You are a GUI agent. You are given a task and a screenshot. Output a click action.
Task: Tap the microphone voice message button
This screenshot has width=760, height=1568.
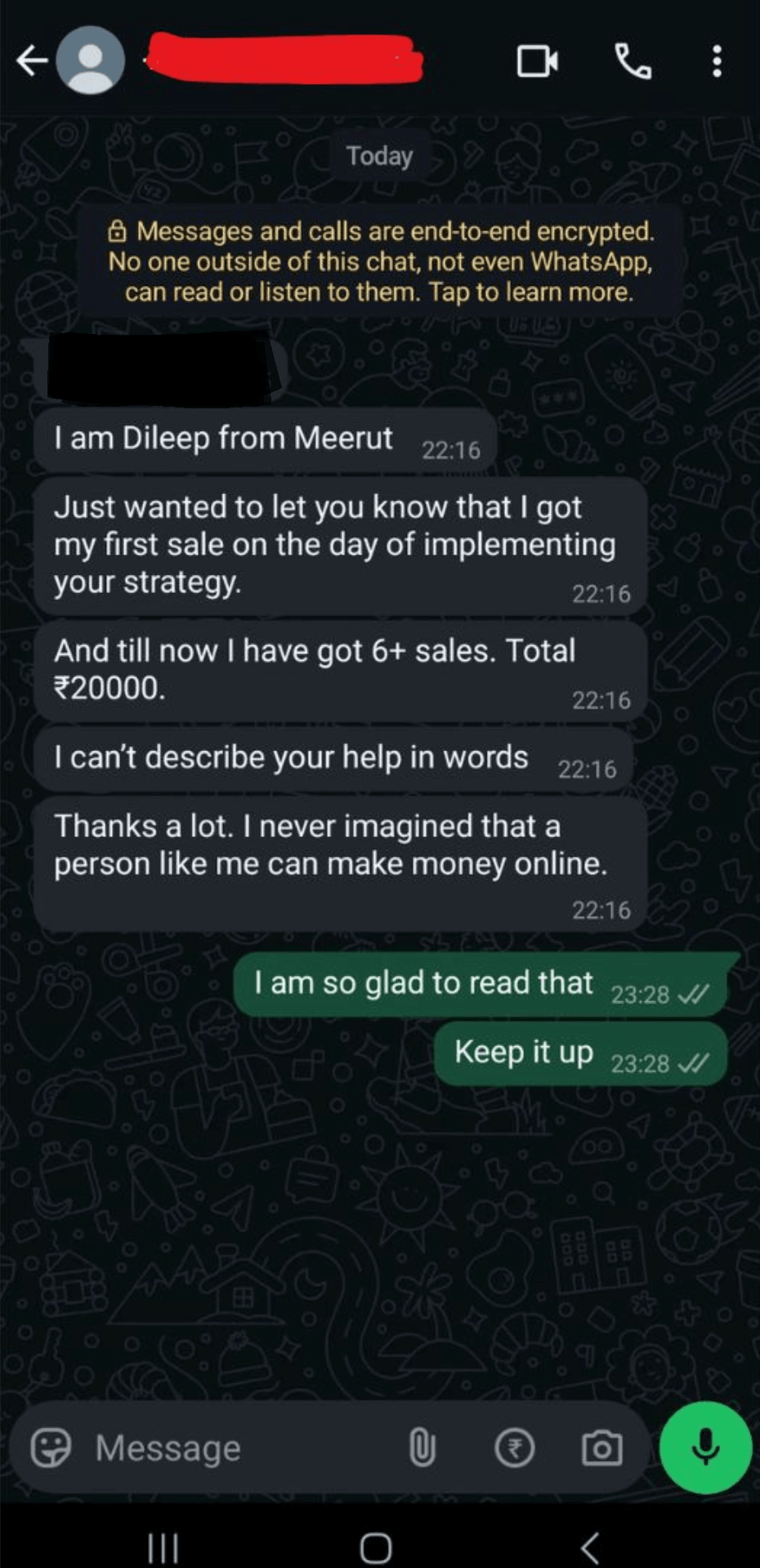705,1447
